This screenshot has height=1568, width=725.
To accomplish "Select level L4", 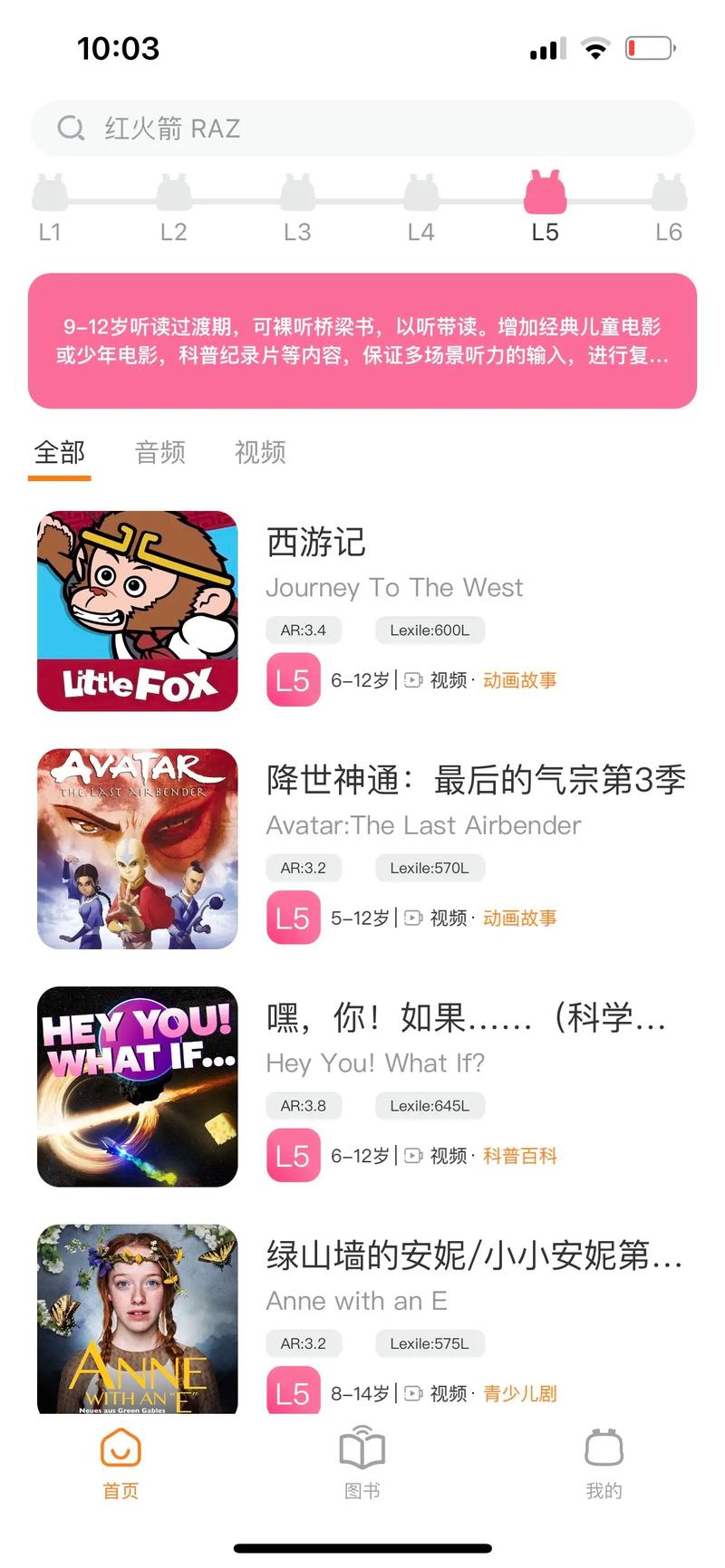I will pyautogui.click(x=421, y=208).
